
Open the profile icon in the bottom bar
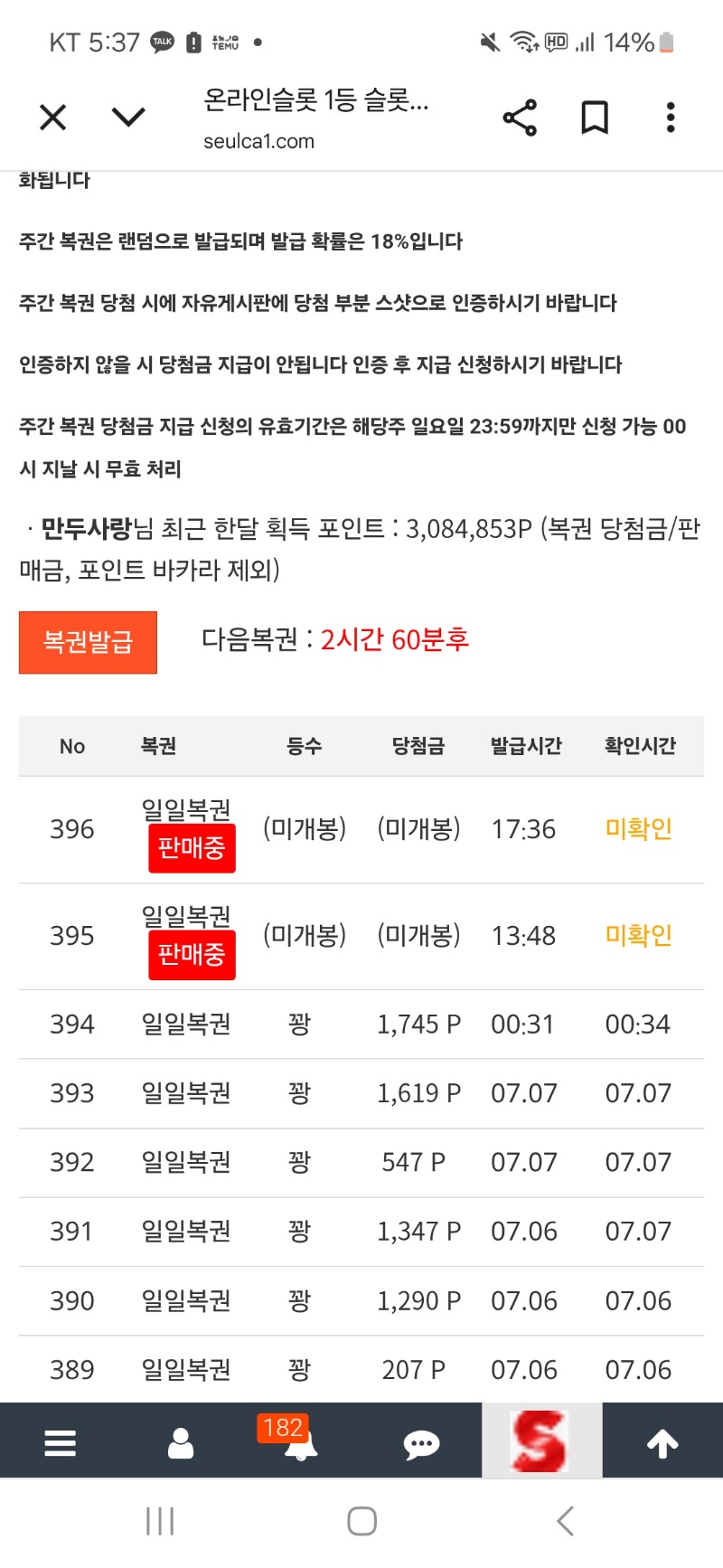point(181,1442)
